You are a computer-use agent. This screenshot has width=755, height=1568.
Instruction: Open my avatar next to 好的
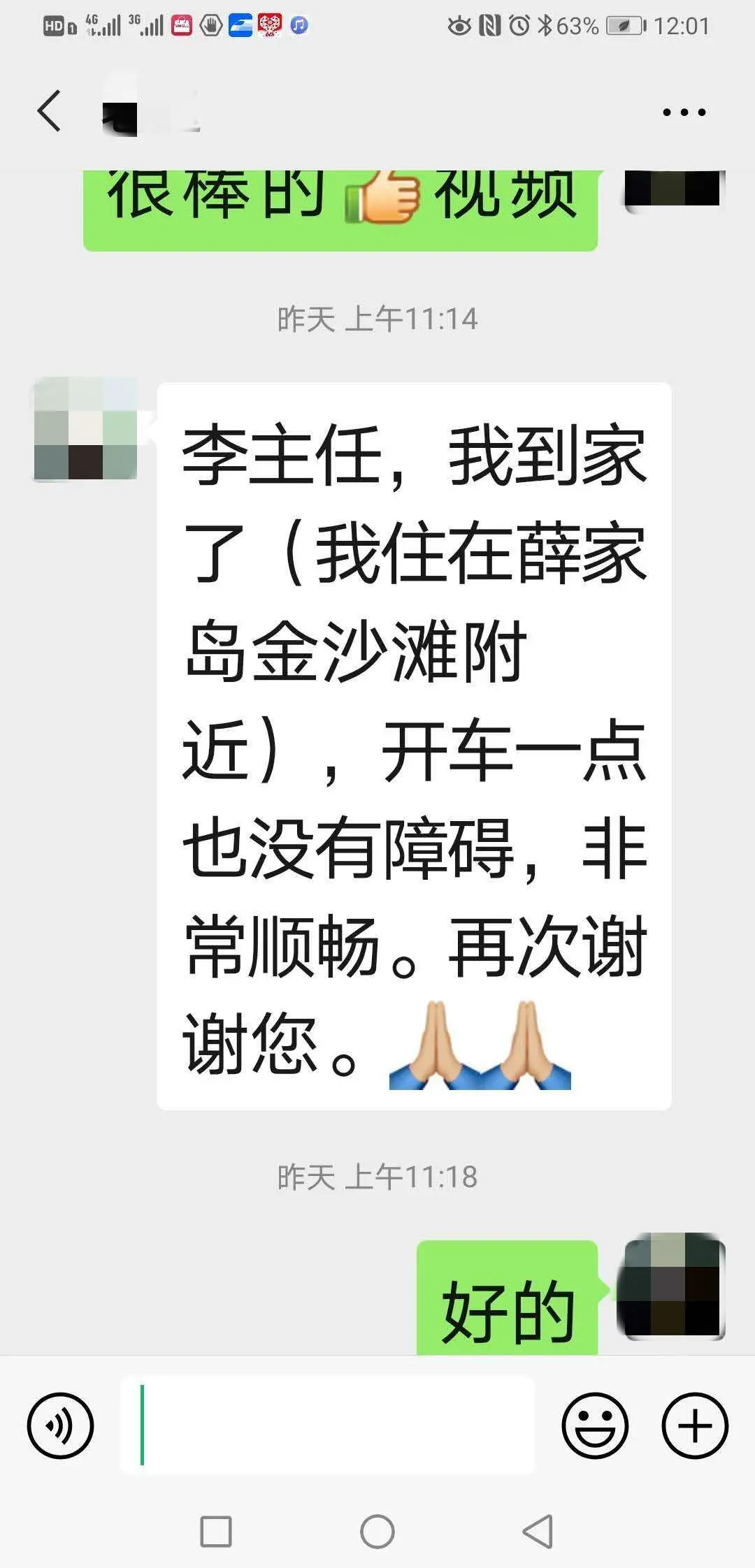(671, 1286)
